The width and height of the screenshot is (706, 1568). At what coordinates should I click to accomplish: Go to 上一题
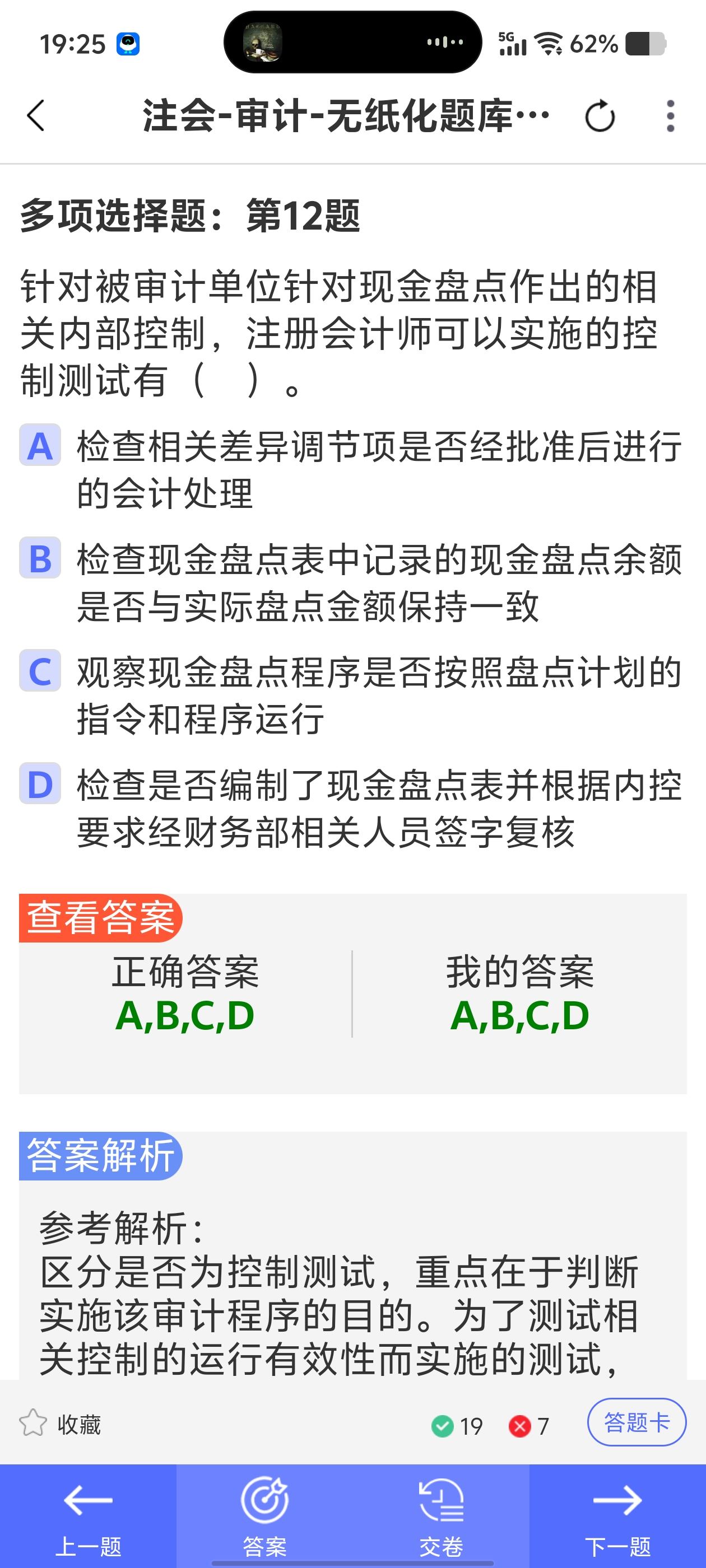click(89, 1516)
